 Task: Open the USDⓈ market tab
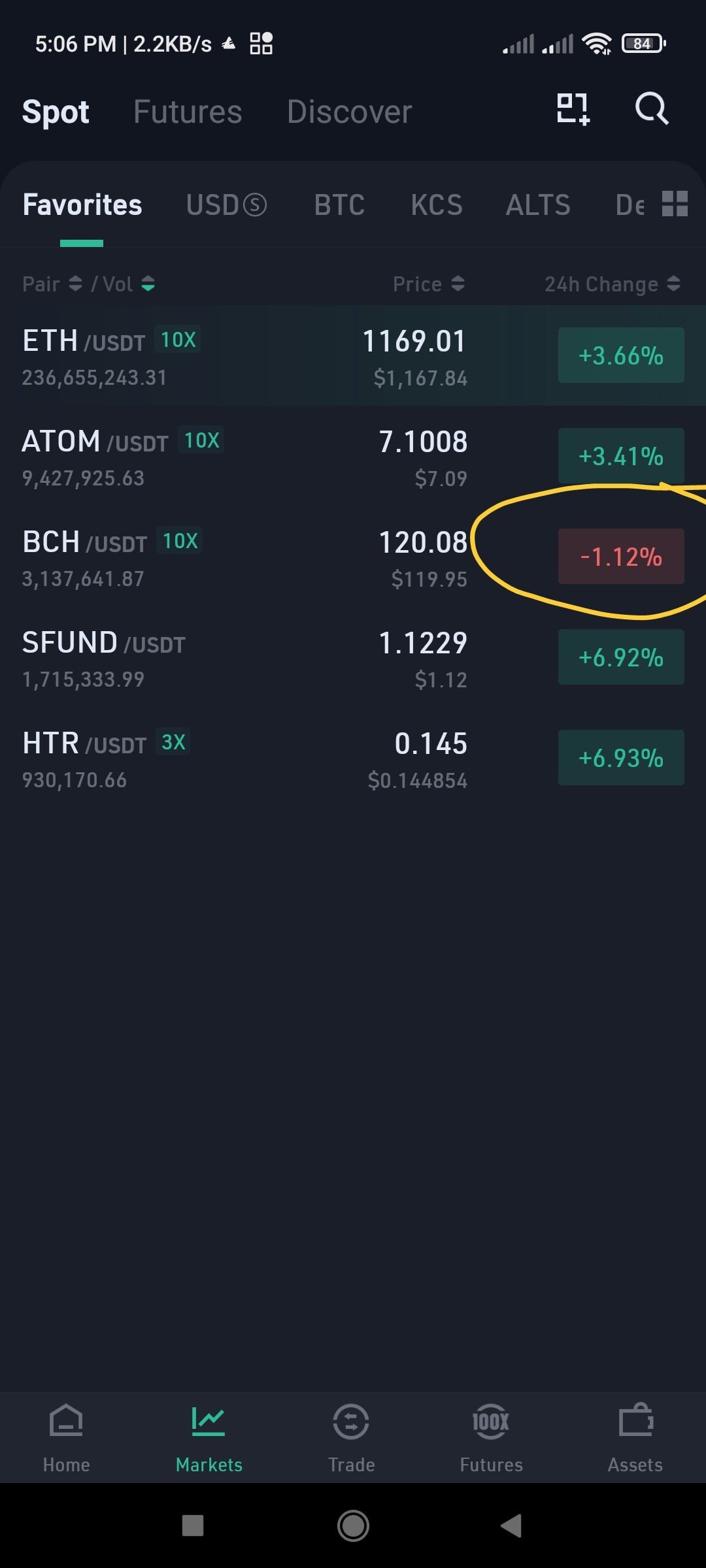[226, 205]
